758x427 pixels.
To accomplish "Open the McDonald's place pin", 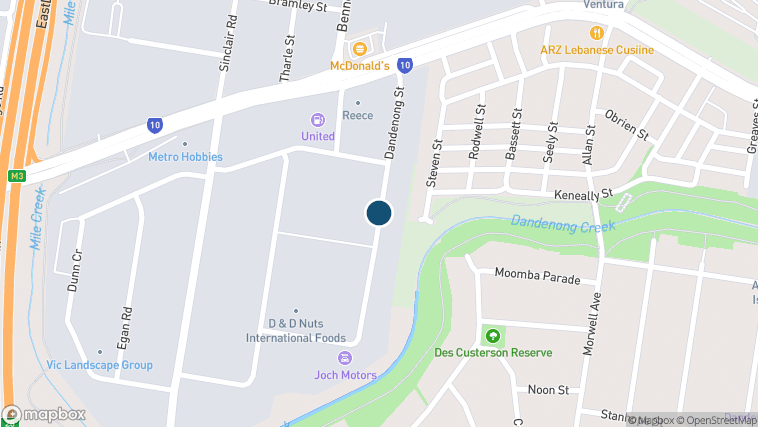I will 358,48.
